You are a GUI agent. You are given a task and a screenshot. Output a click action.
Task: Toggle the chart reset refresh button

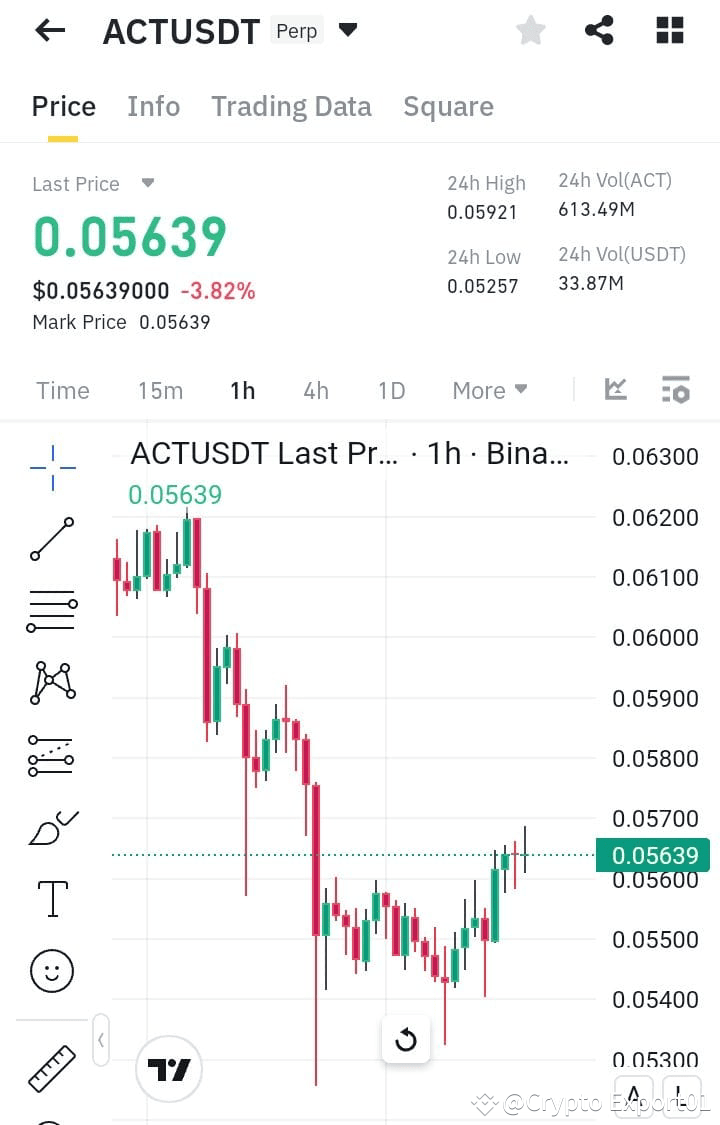[x=405, y=1039]
